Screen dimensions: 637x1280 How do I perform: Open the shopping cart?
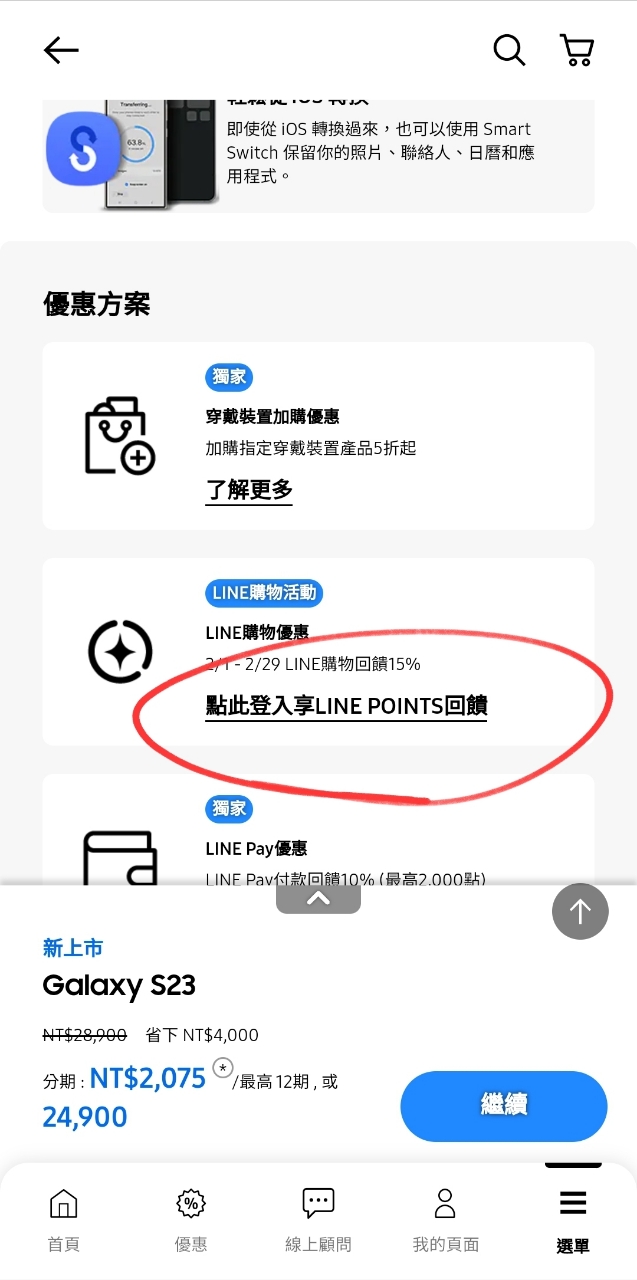pos(576,50)
